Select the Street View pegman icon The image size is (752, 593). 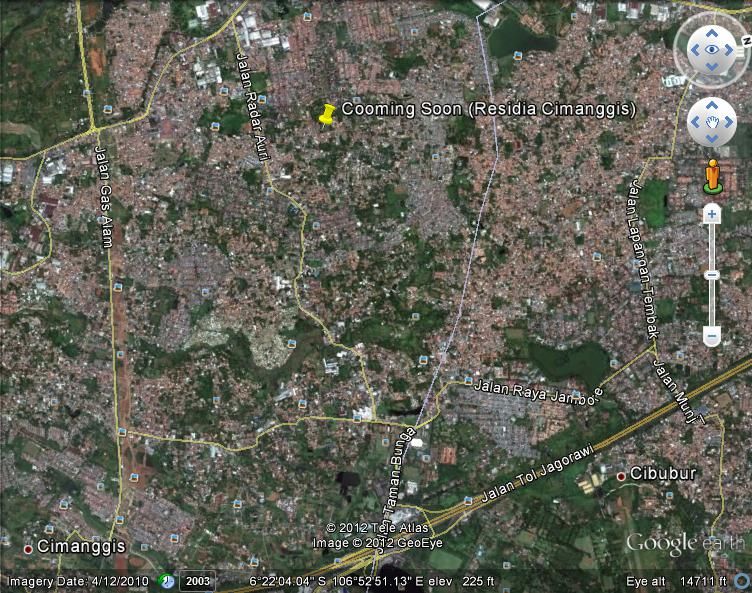(x=711, y=175)
